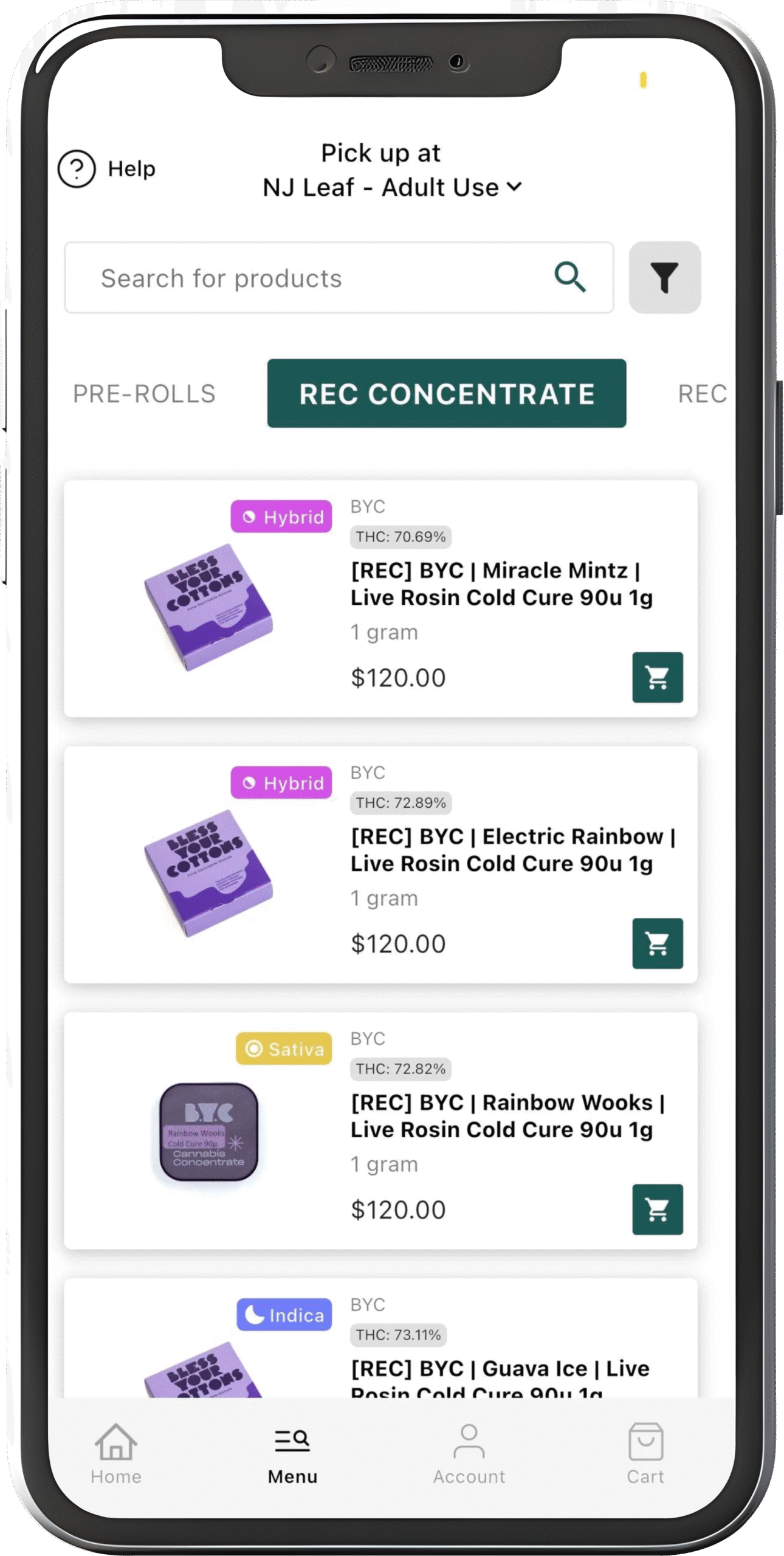Add Miracle Mintz Live Rosin to cart
The height and width of the screenshot is (1556, 784).
(658, 677)
